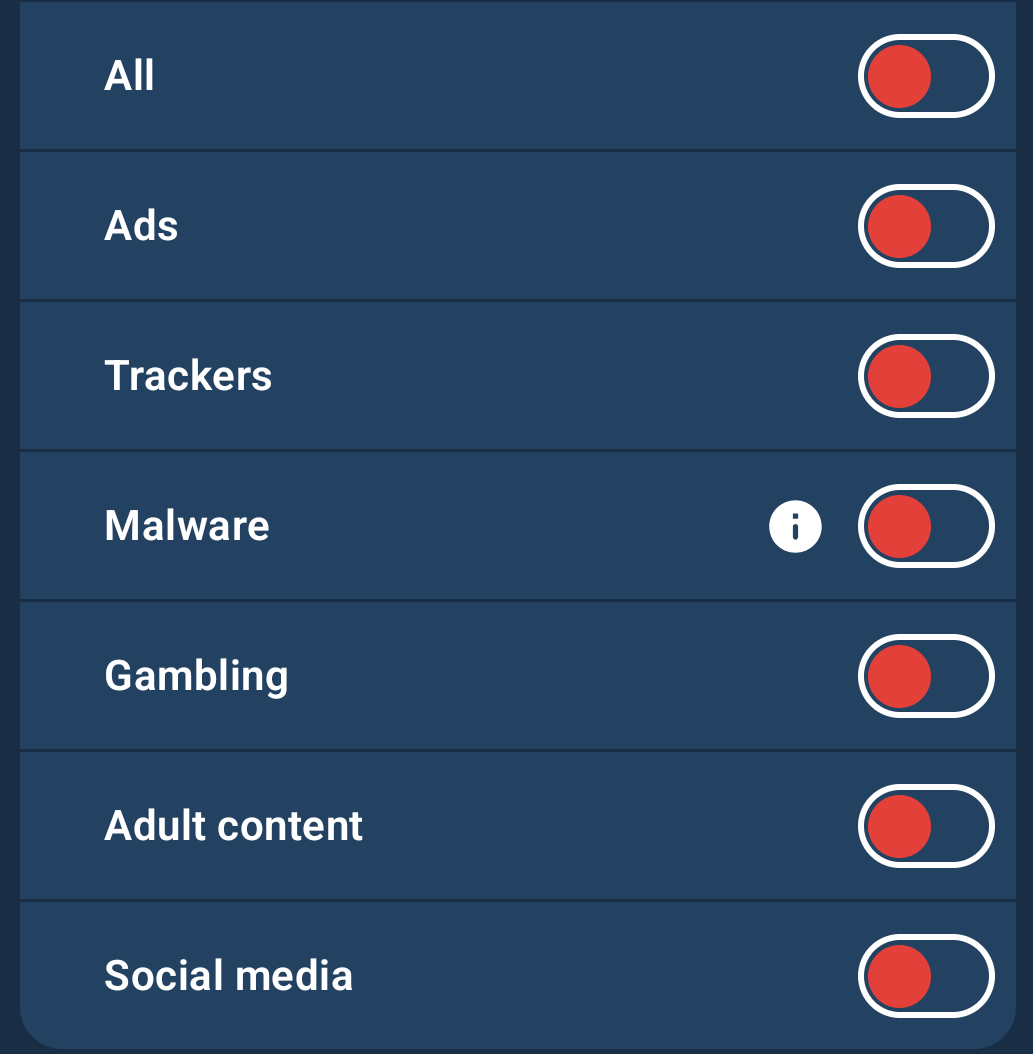Click the red knob inside the All switch
Screen dimensions: 1033x1054
click(901, 75)
